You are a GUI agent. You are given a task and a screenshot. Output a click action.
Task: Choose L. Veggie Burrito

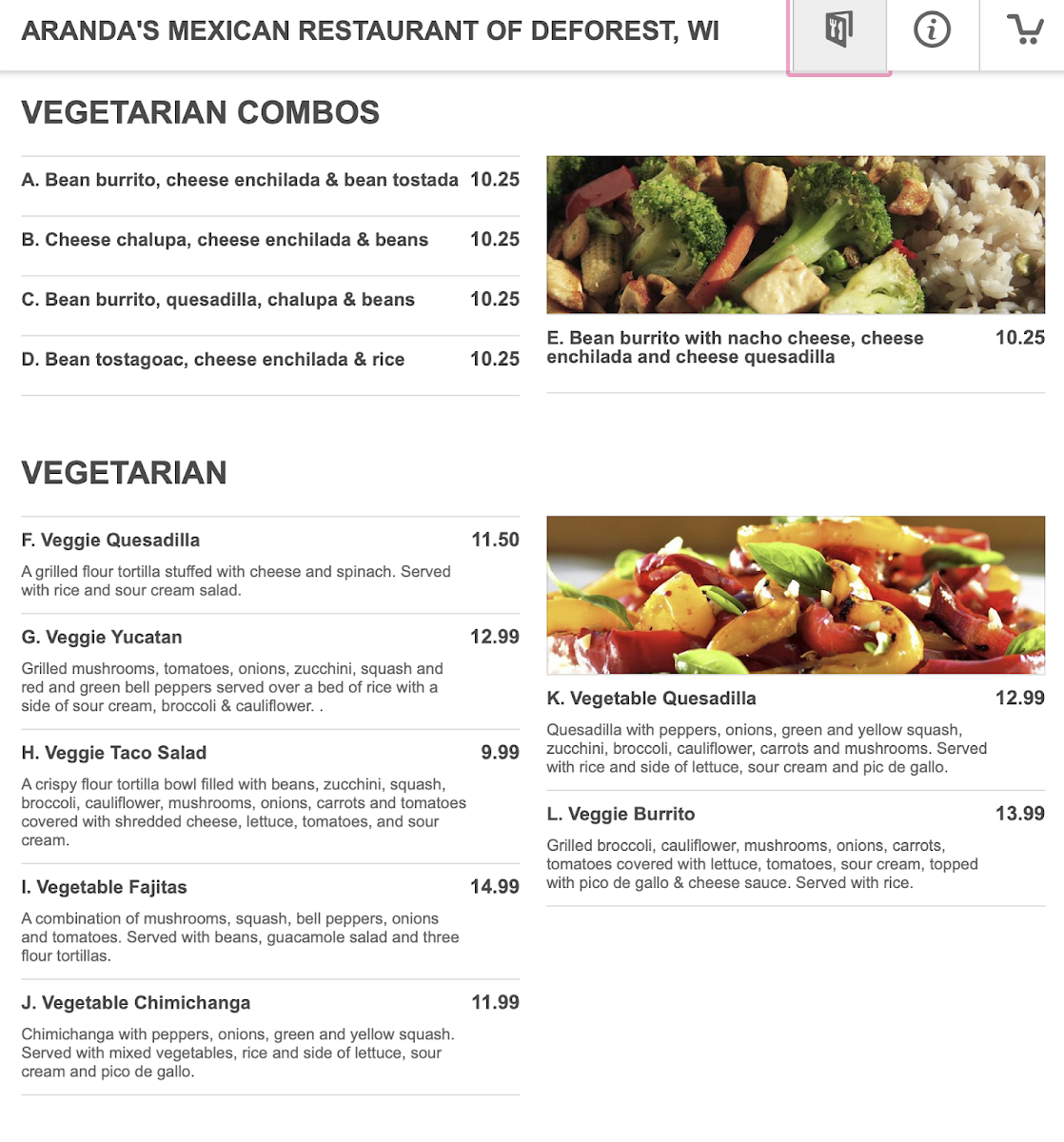coord(796,849)
